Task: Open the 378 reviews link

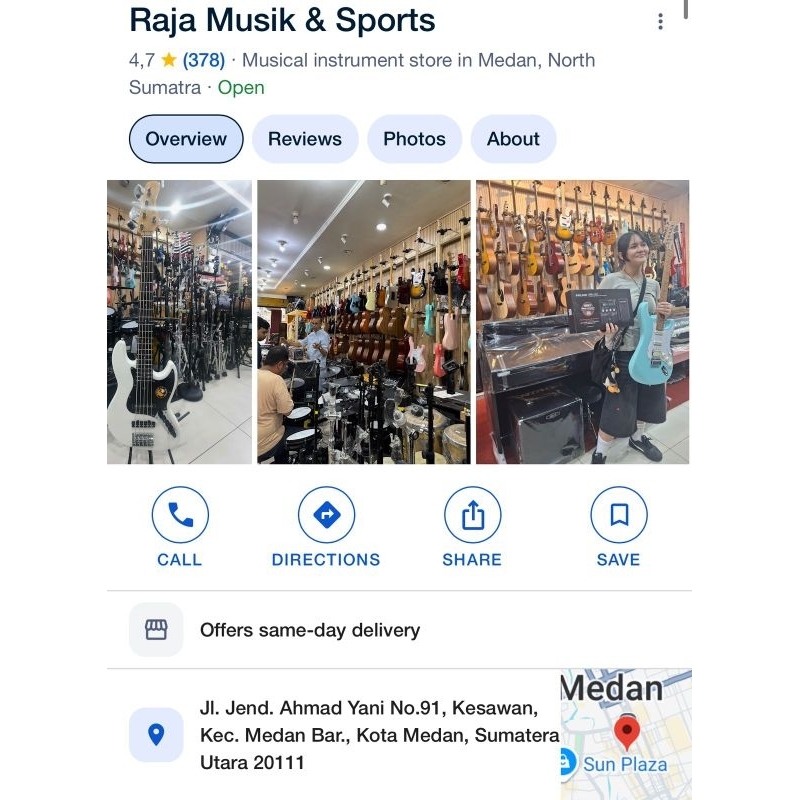Action: pyautogui.click(x=203, y=60)
